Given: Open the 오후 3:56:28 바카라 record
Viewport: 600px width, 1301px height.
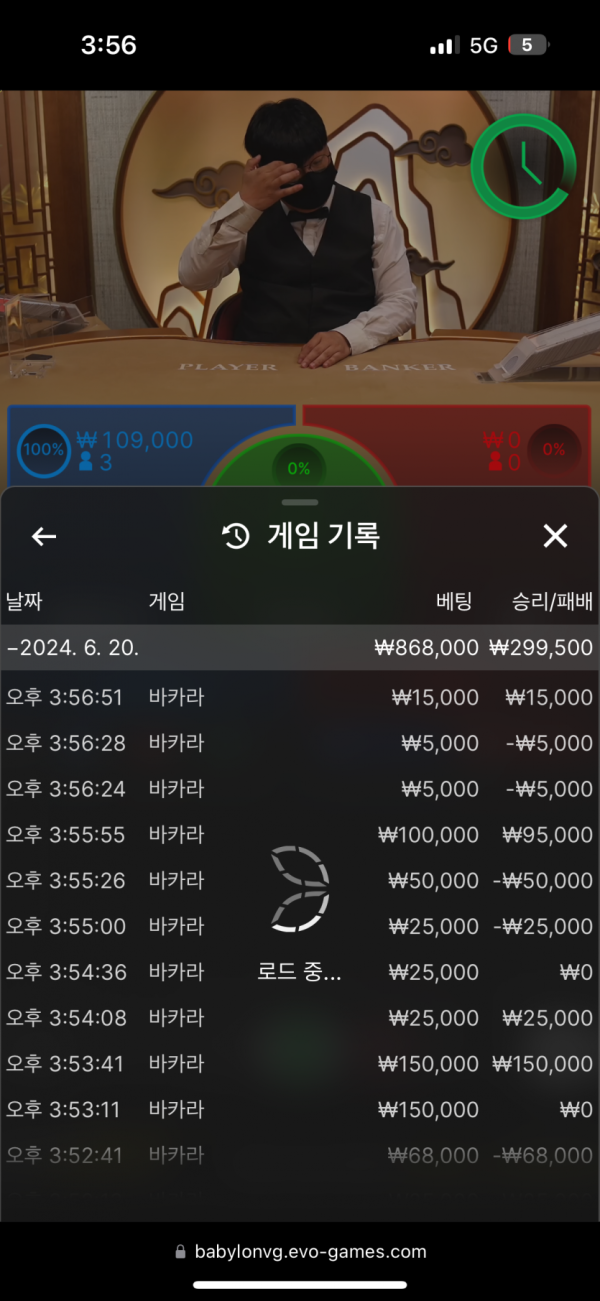Looking at the screenshot, I should point(300,744).
